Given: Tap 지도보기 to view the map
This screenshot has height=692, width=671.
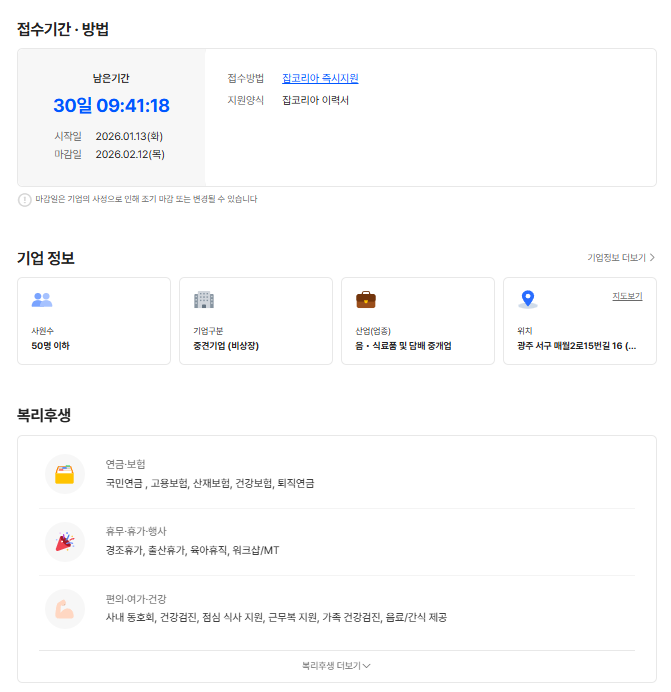Looking at the screenshot, I should coord(627,297).
